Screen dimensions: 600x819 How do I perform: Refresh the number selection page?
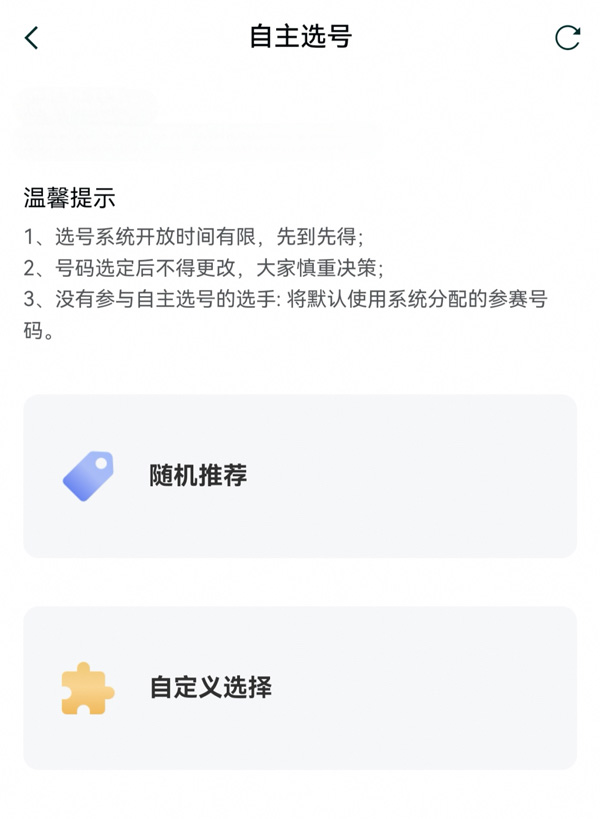pyautogui.click(x=567, y=38)
